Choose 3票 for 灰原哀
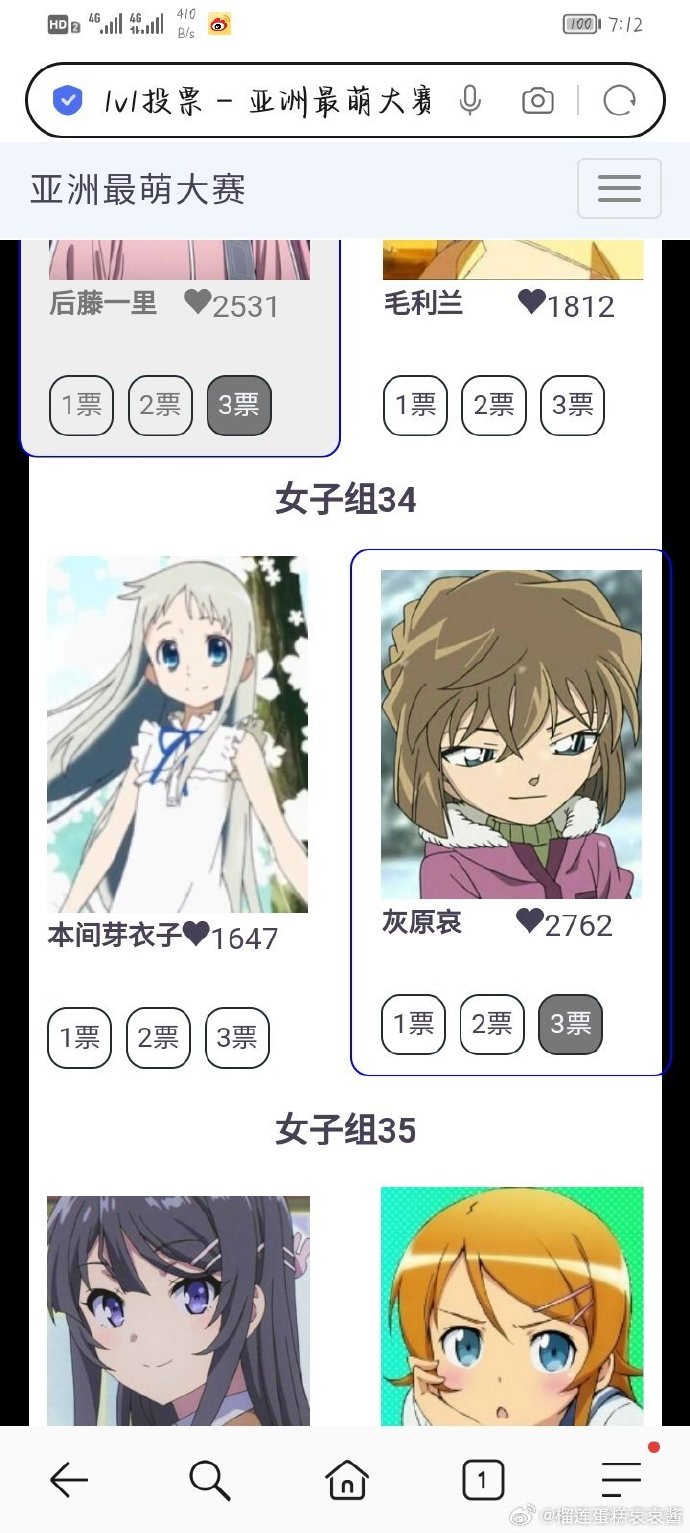 point(570,1024)
